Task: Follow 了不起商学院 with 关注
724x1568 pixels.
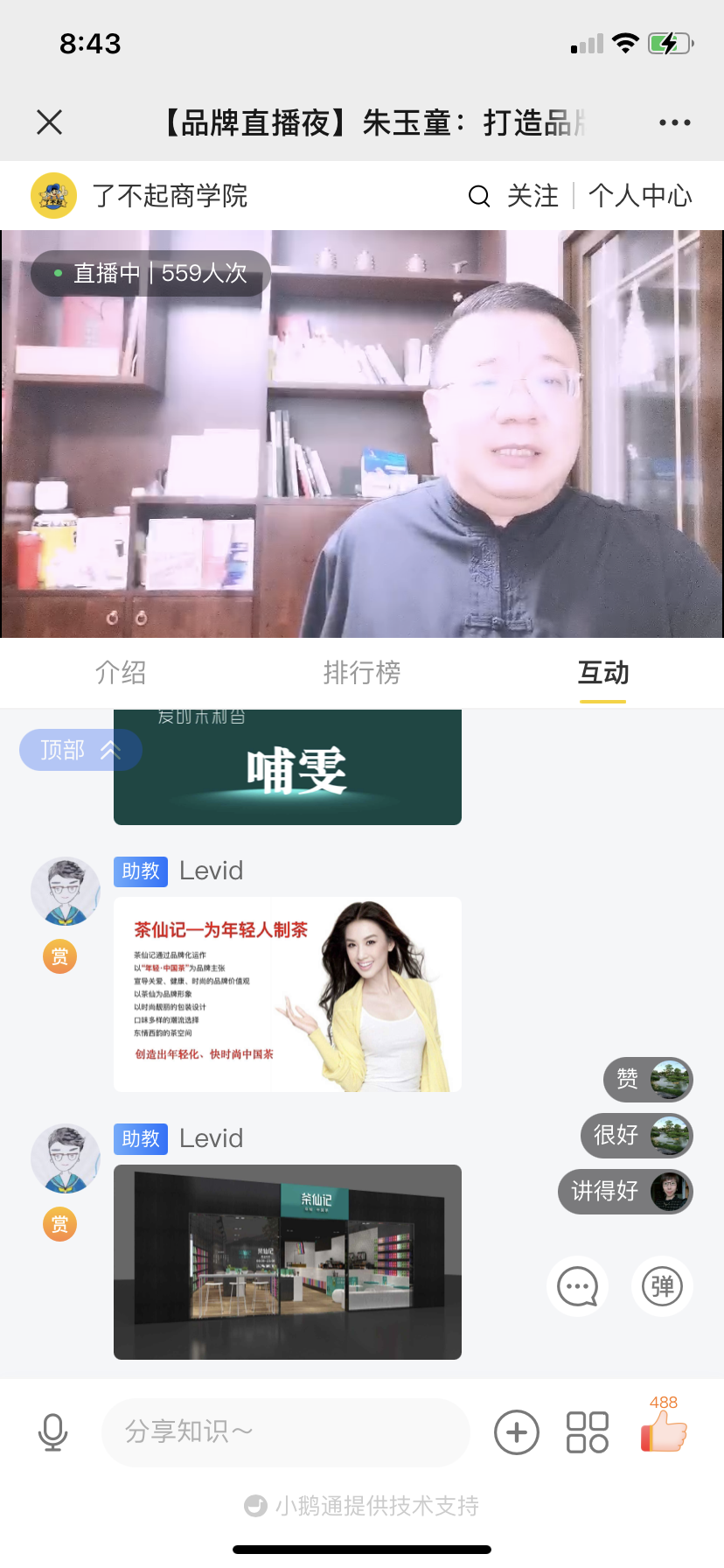Action: click(533, 196)
